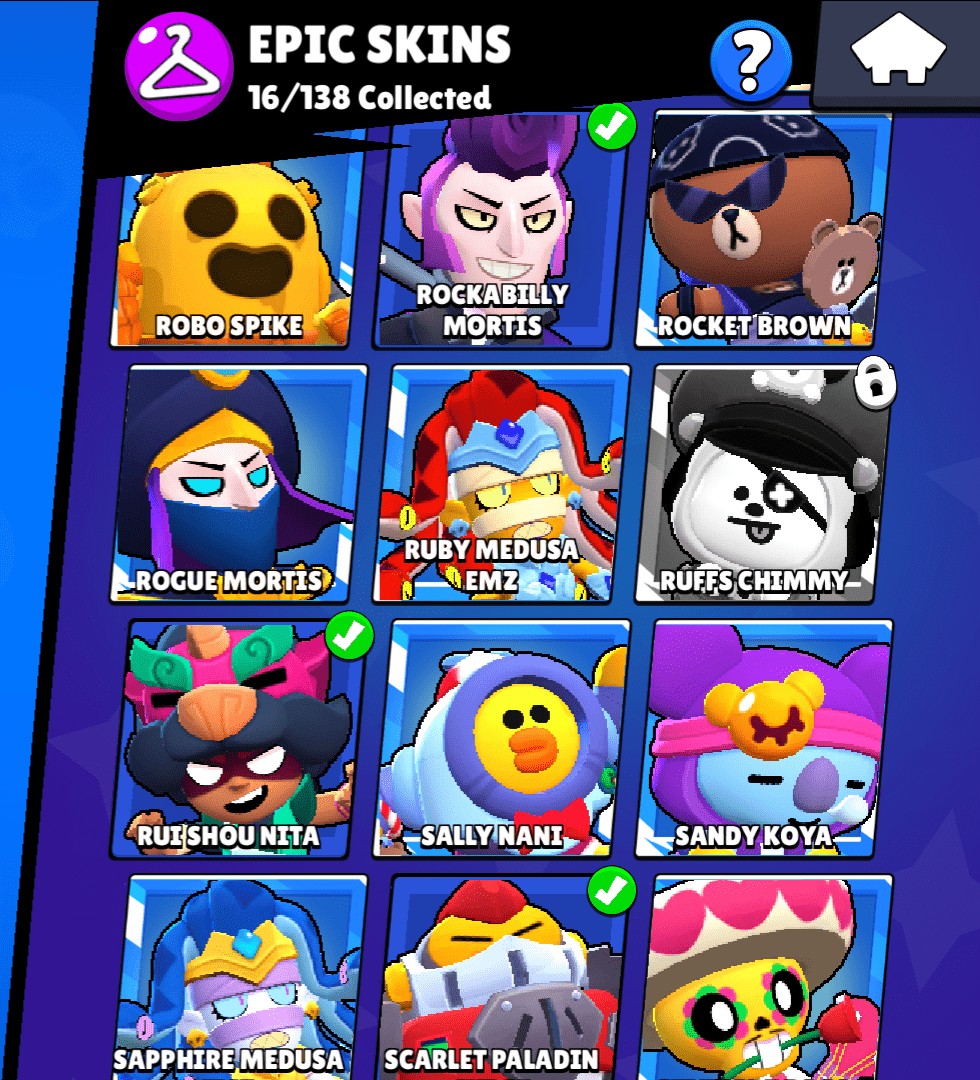This screenshot has height=1080, width=980.
Task: Select the Ruby Medusa Emz skin
Action: point(503,485)
